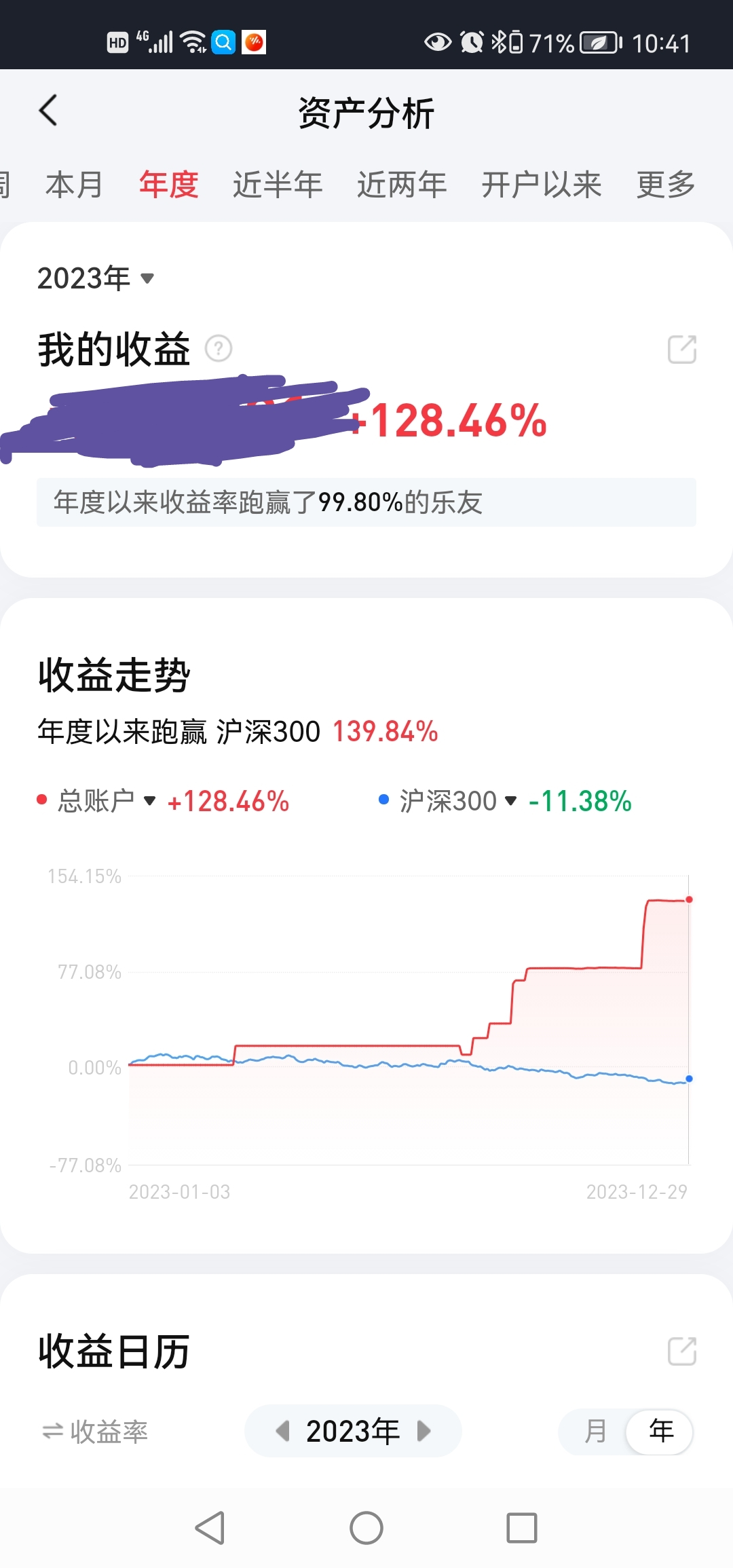The image size is (733, 1568).
Task: Go to the year after 2023年
Action: 424,1431
